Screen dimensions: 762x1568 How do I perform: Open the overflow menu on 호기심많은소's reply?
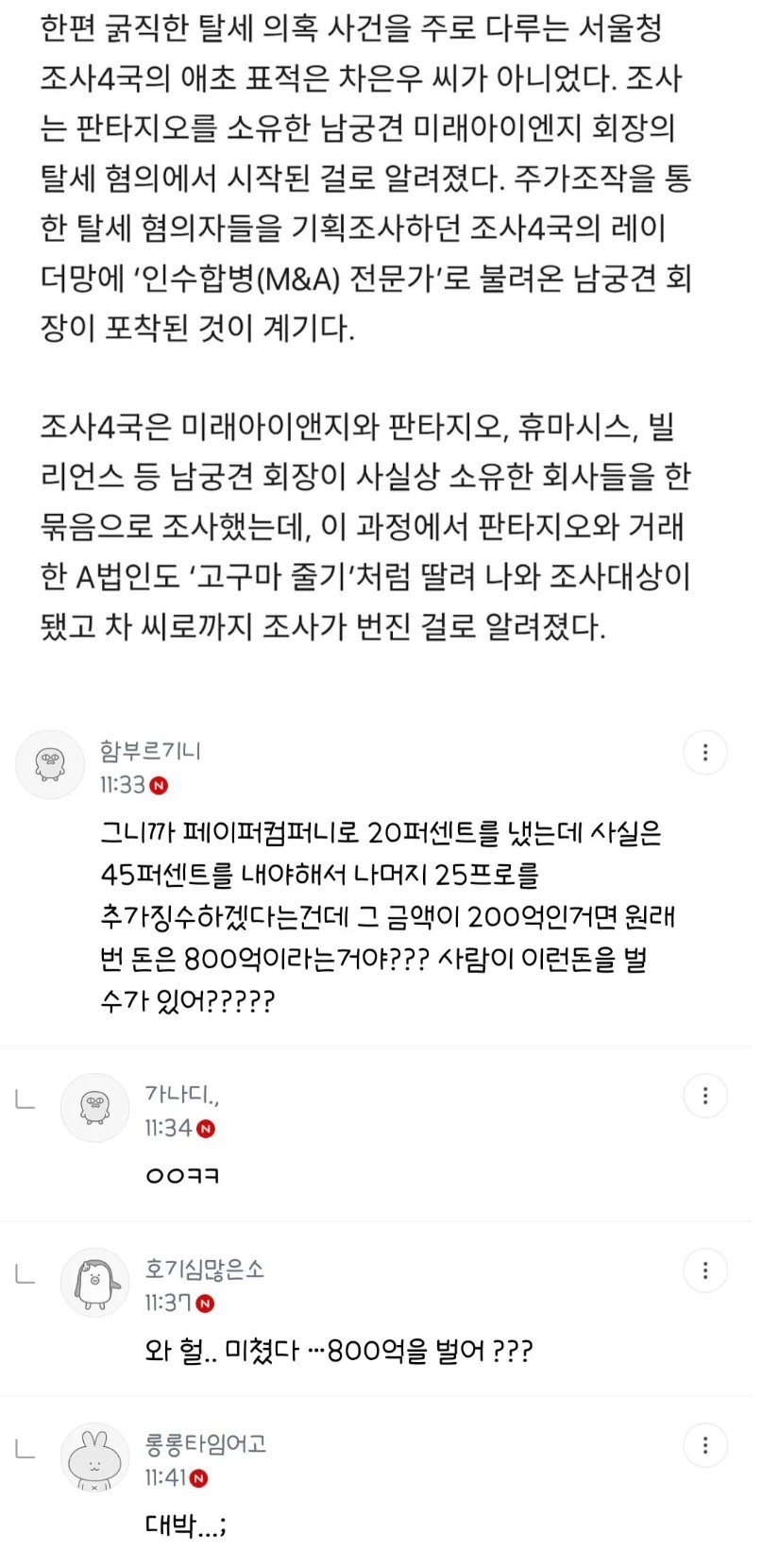pyautogui.click(x=704, y=1270)
